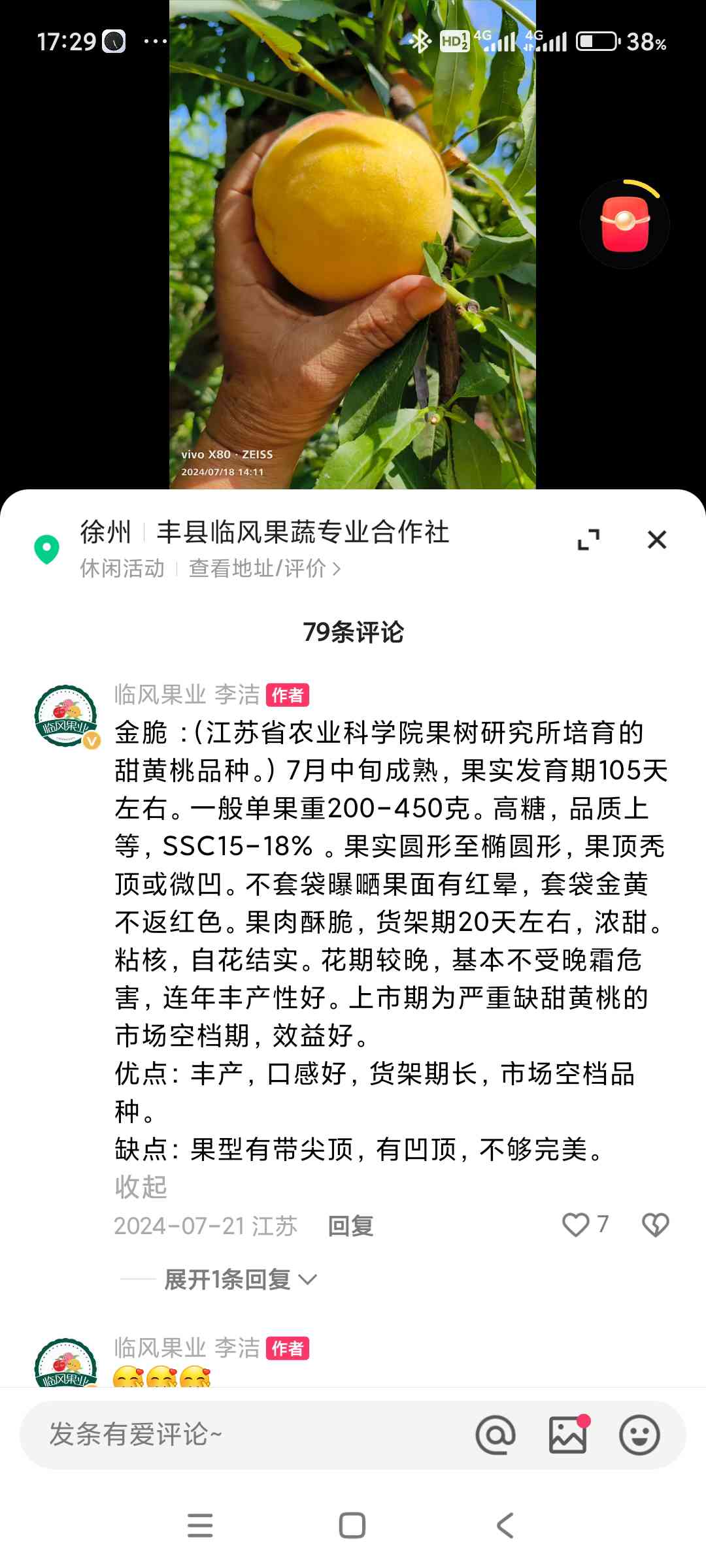The height and width of the screenshot is (1568, 706).
Task: Dislike the 金脆 peach comment
Action: tap(655, 1225)
